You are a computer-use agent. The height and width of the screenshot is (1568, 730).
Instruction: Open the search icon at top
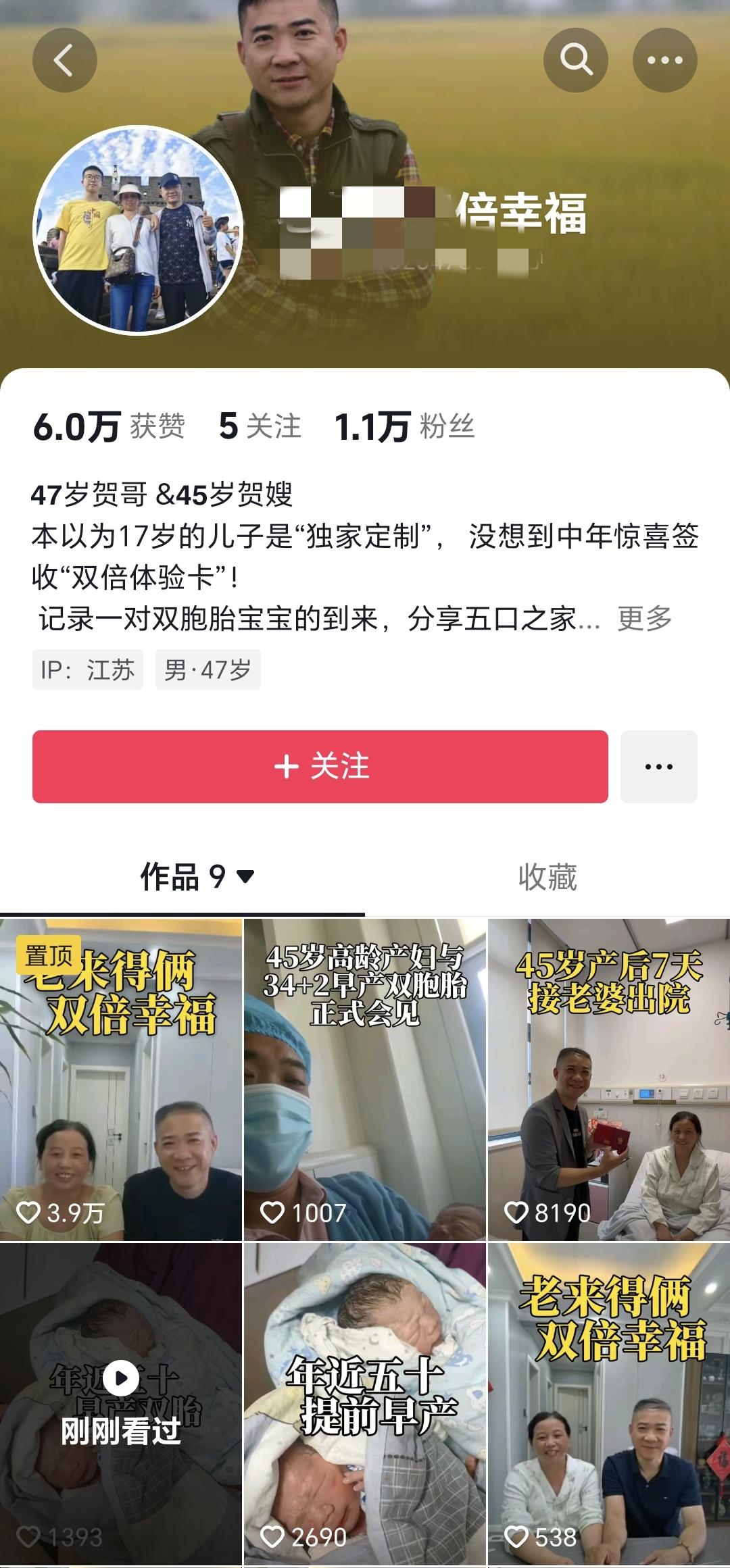pos(575,60)
